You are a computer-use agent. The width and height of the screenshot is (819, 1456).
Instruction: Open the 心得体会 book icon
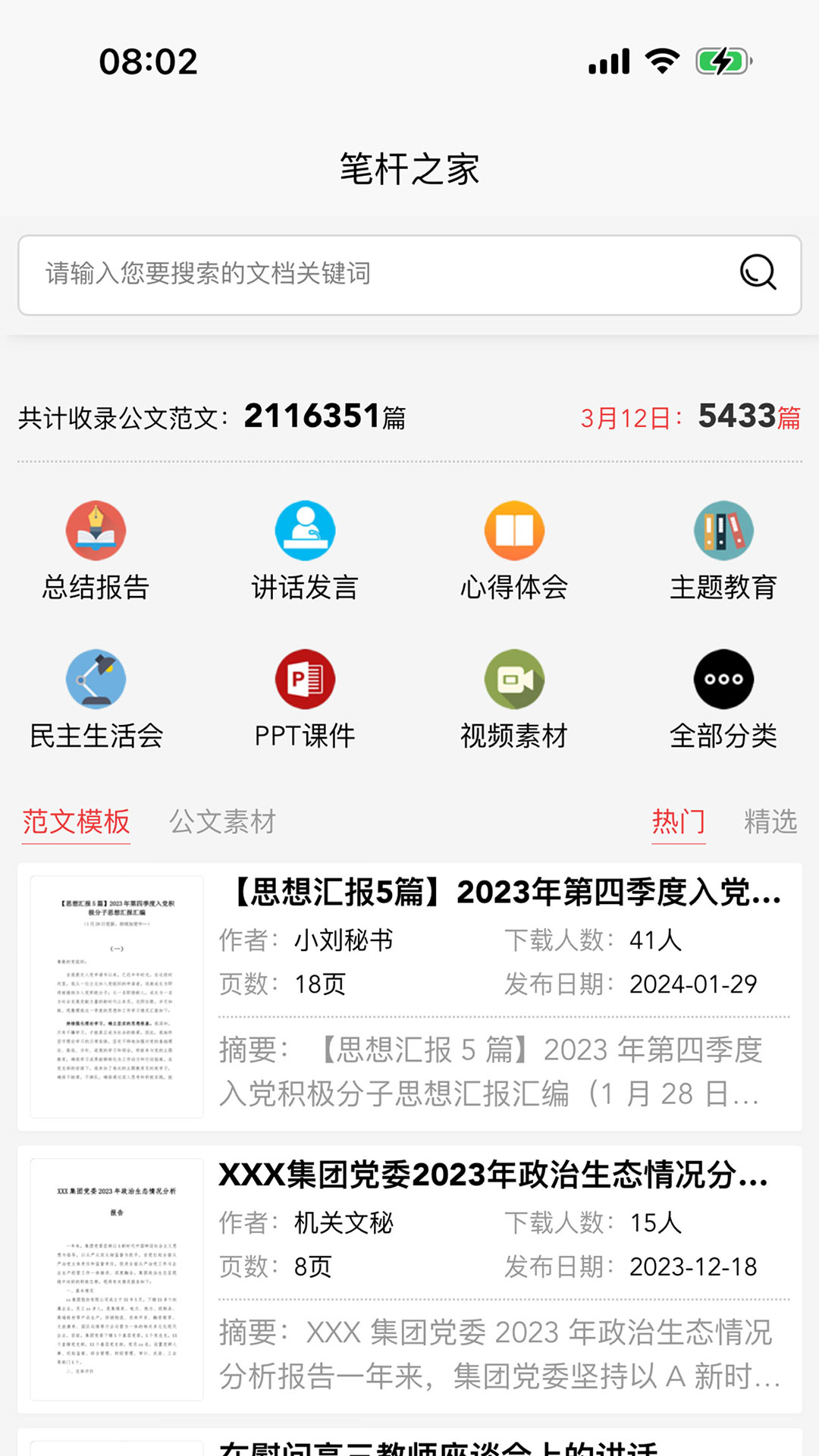(514, 546)
